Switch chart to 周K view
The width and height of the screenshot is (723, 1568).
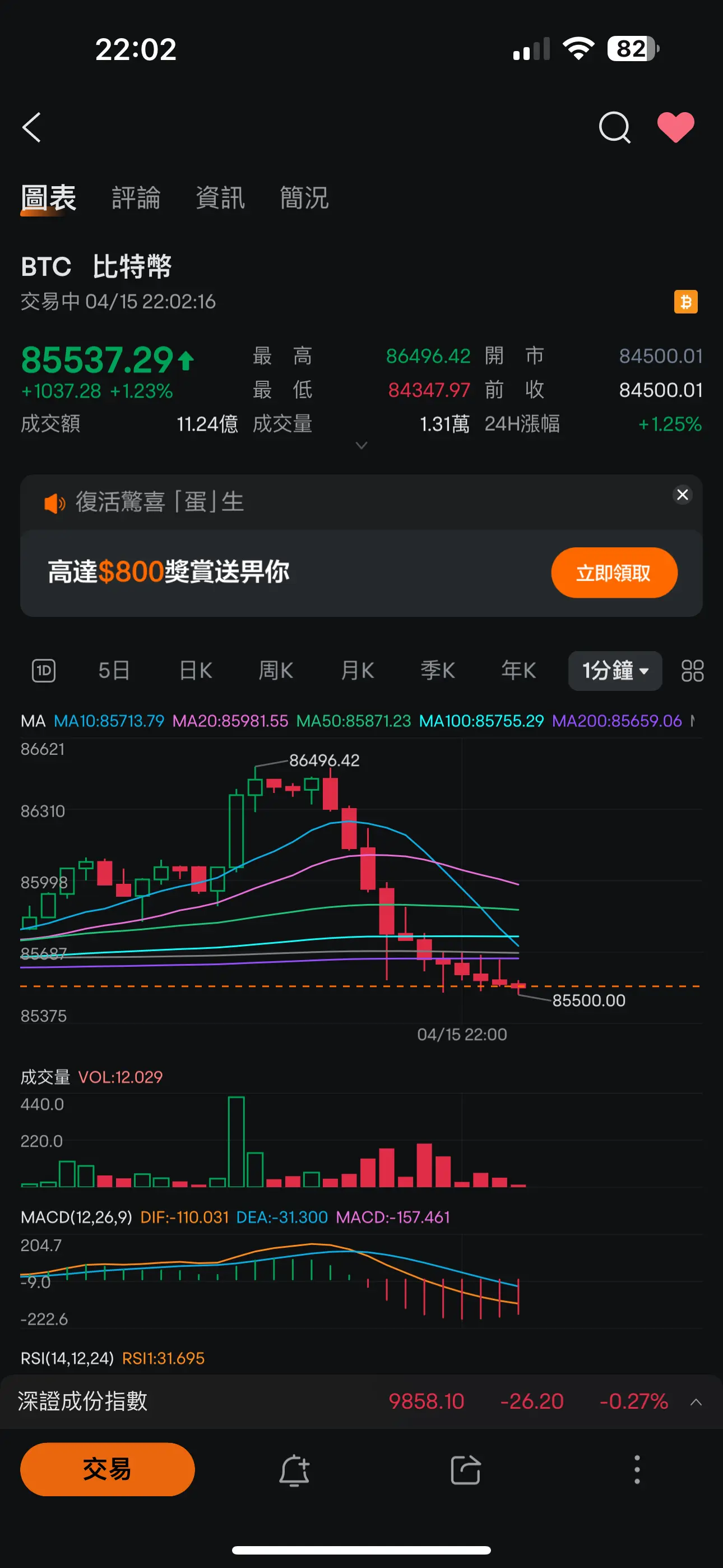276,671
